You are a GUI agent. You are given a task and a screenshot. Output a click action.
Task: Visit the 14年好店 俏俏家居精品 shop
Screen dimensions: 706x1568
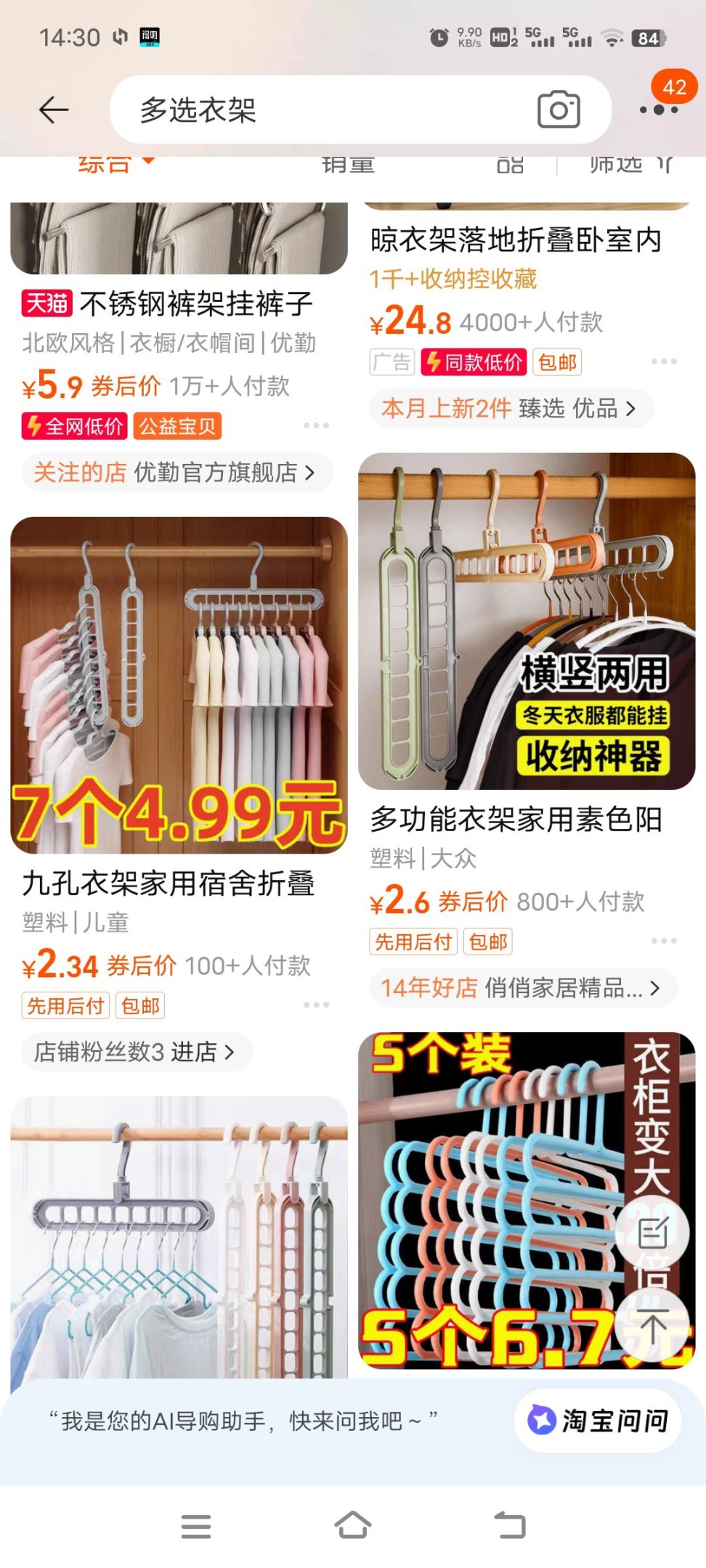522,987
